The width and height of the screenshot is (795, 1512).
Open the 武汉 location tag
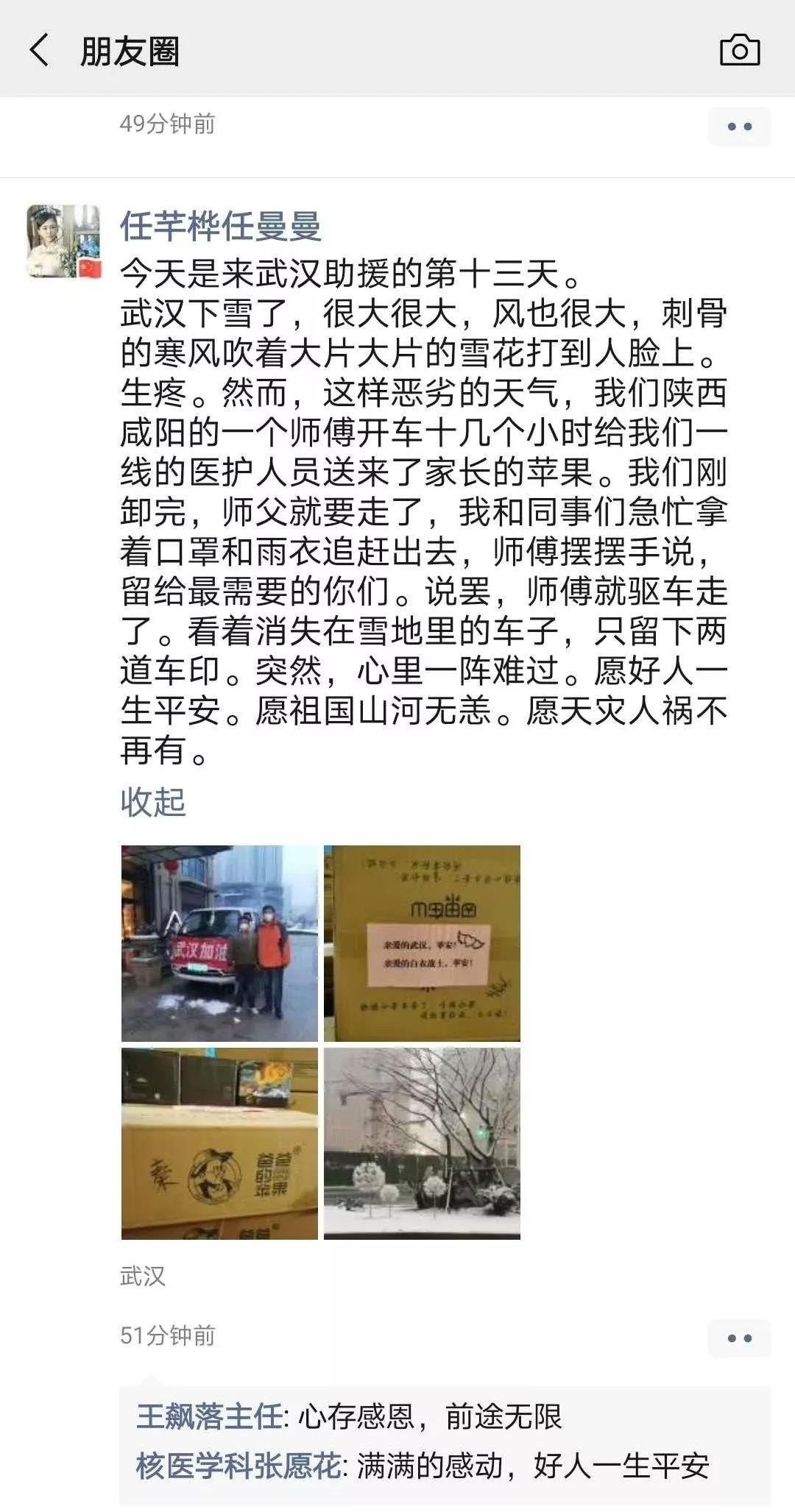(143, 1276)
